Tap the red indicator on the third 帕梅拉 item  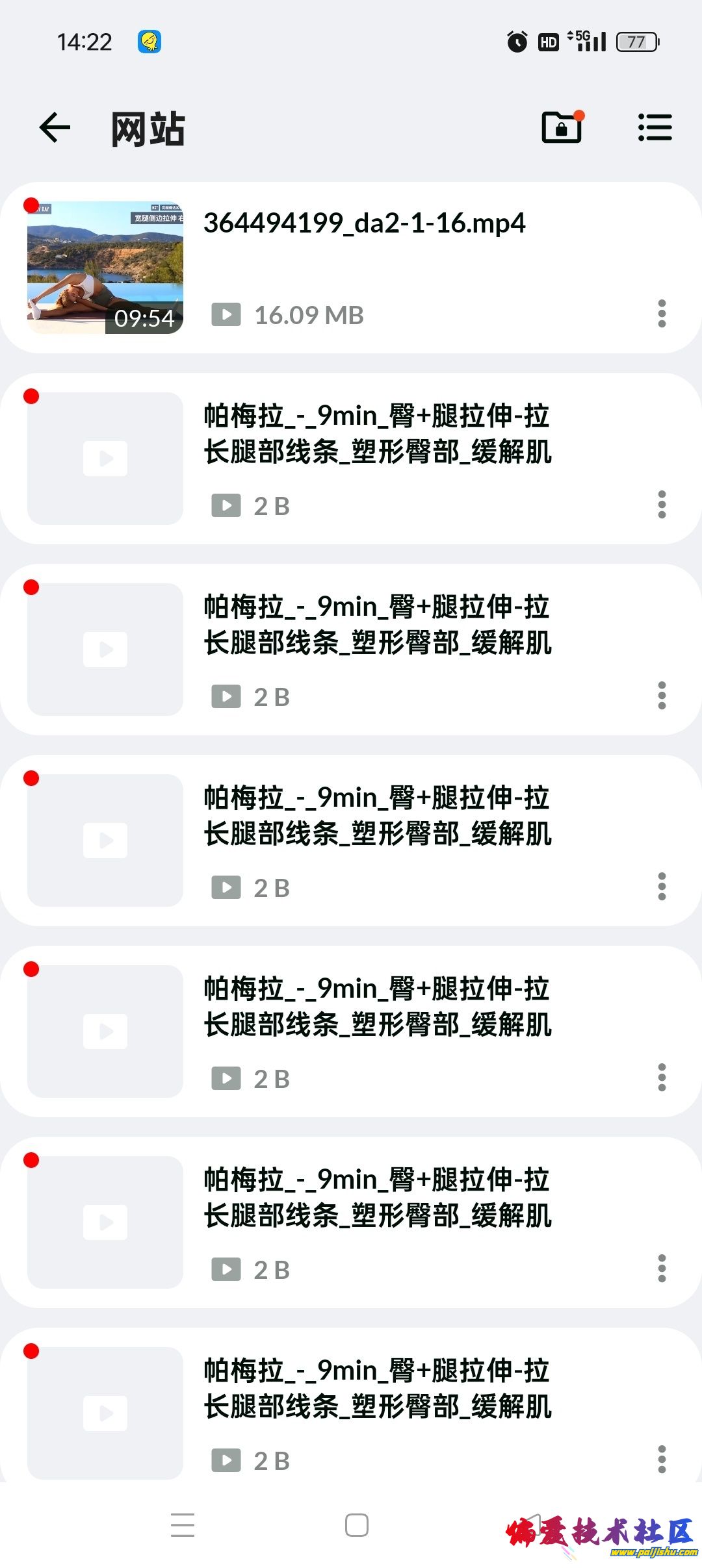pos(31,778)
